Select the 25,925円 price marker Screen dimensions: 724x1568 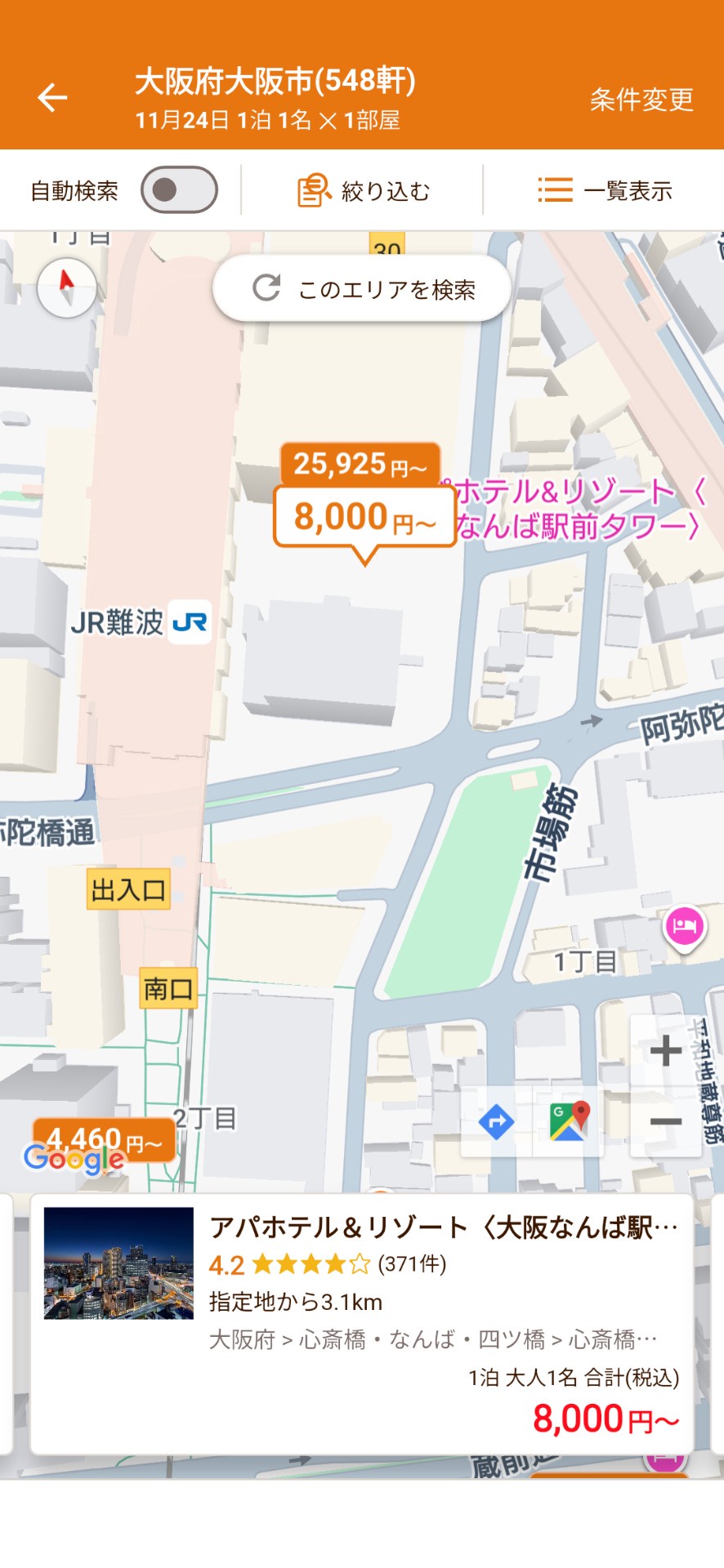pos(360,463)
